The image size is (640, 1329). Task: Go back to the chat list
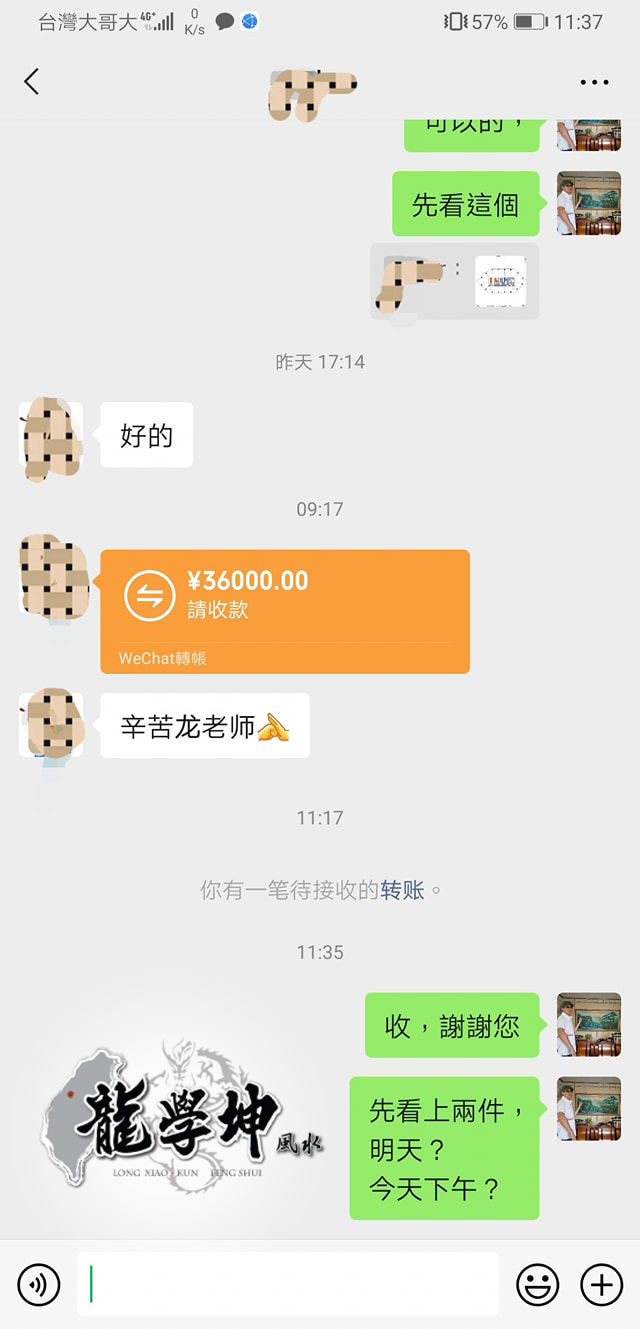click(x=32, y=82)
